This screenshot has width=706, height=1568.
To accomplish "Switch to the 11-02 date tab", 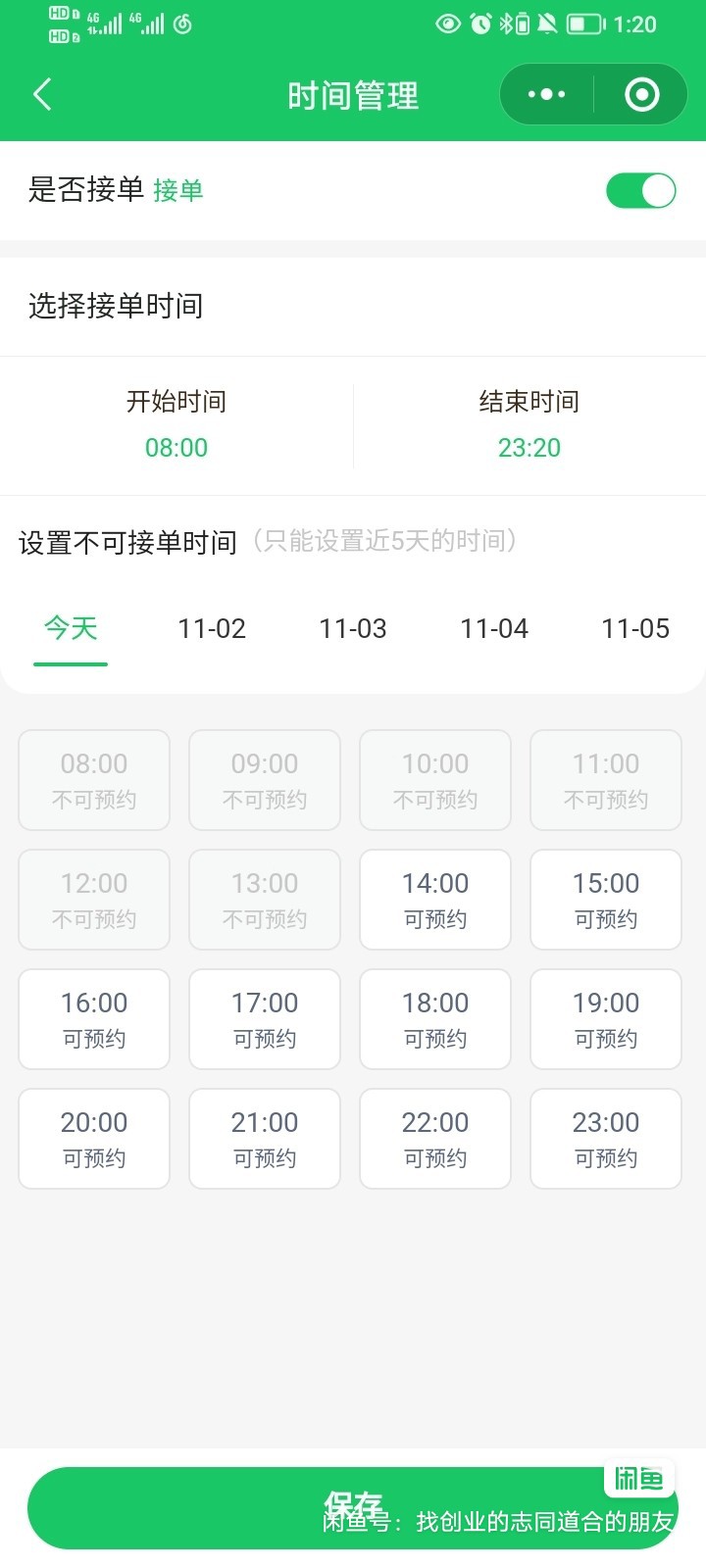I will pyautogui.click(x=212, y=628).
